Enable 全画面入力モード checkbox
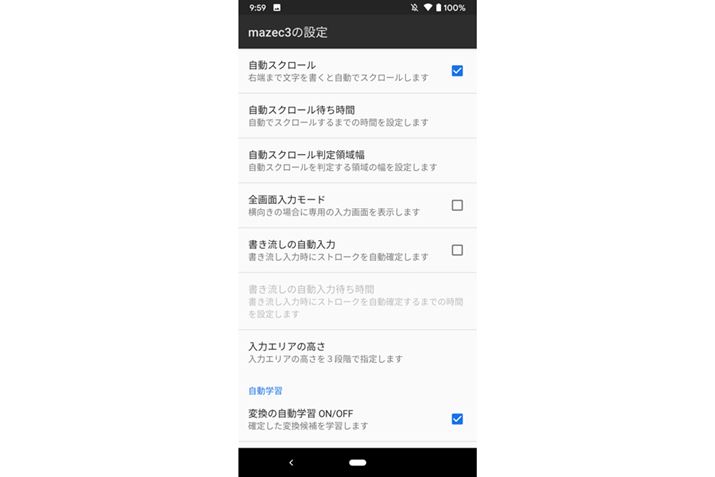The width and height of the screenshot is (715, 477). [457, 205]
